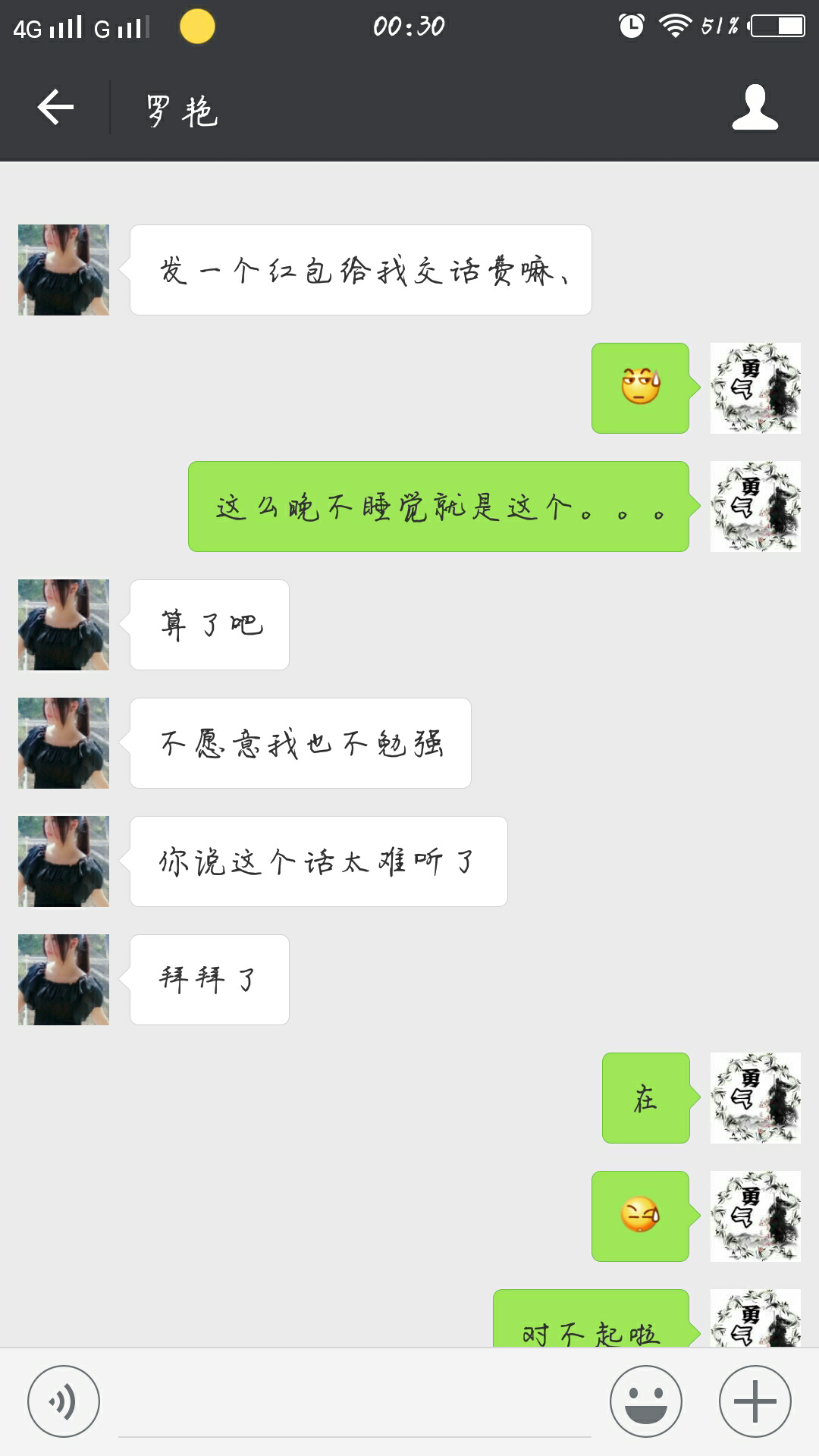This screenshot has height=1456, width=819.
Task: Open chat info via the person icon
Action: click(x=755, y=108)
